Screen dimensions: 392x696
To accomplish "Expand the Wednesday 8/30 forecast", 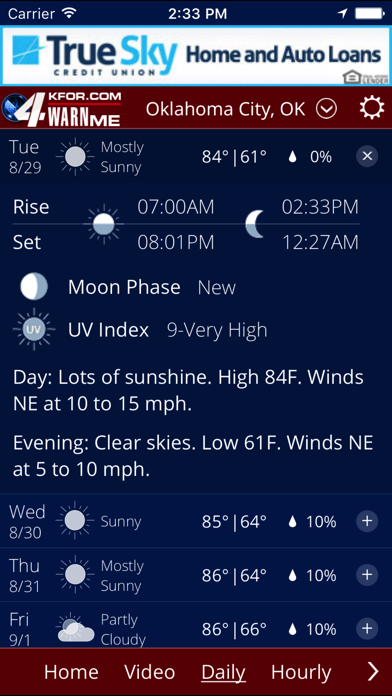I will click(367, 521).
